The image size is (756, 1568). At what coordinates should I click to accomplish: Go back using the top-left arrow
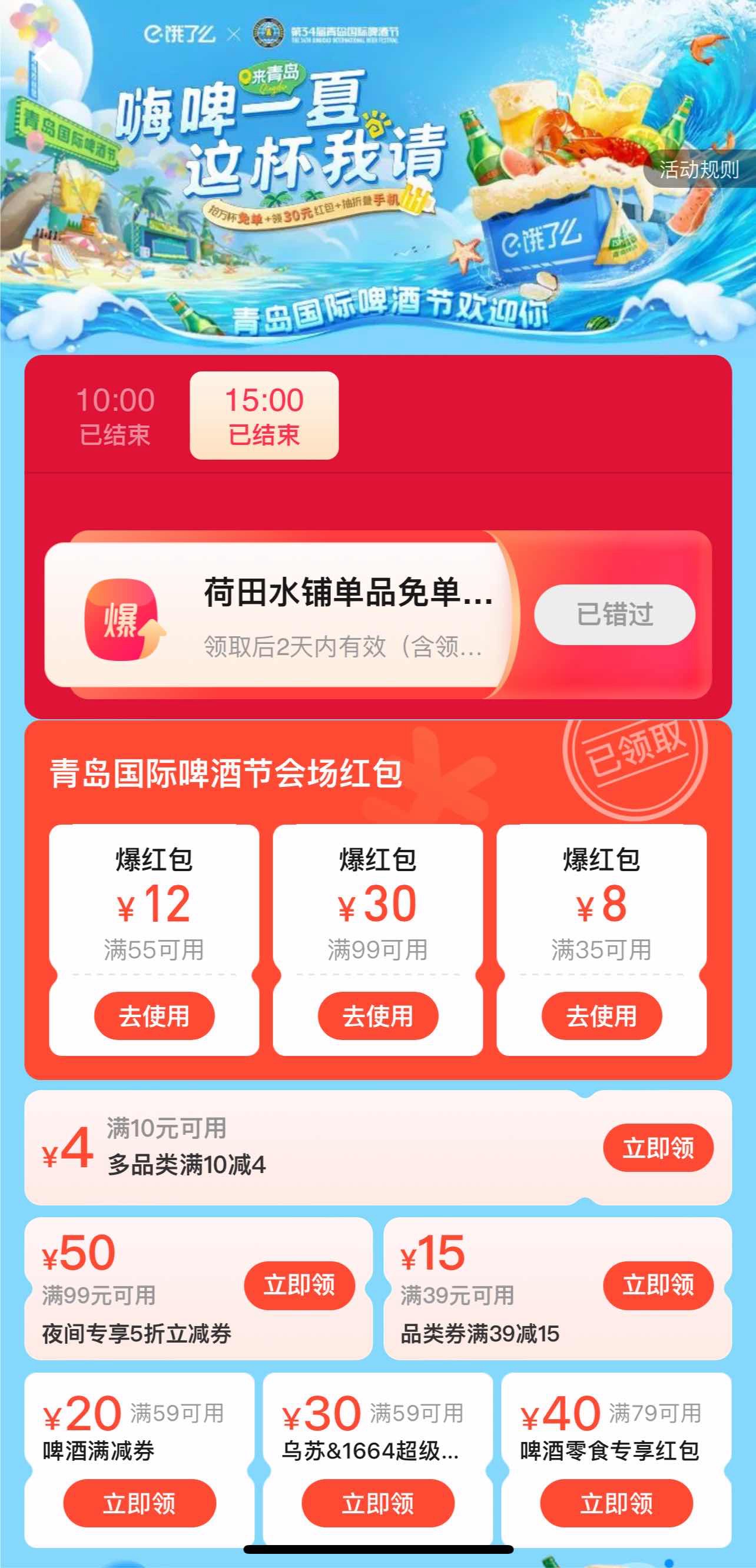[x=42, y=58]
